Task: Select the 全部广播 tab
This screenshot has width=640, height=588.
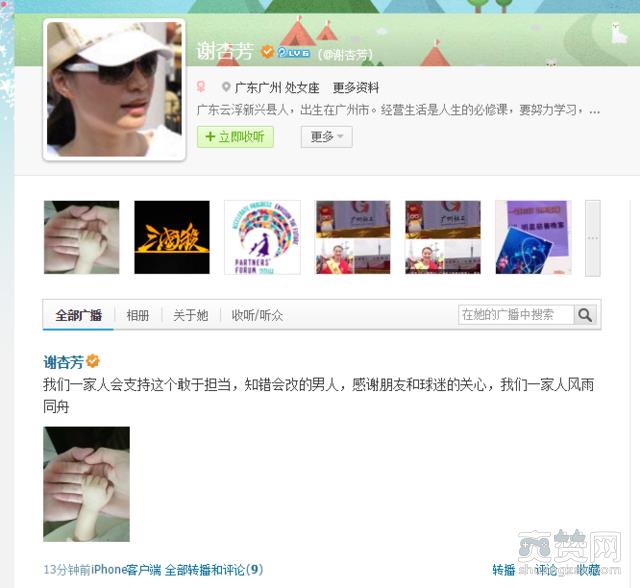Action: point(78,315)
